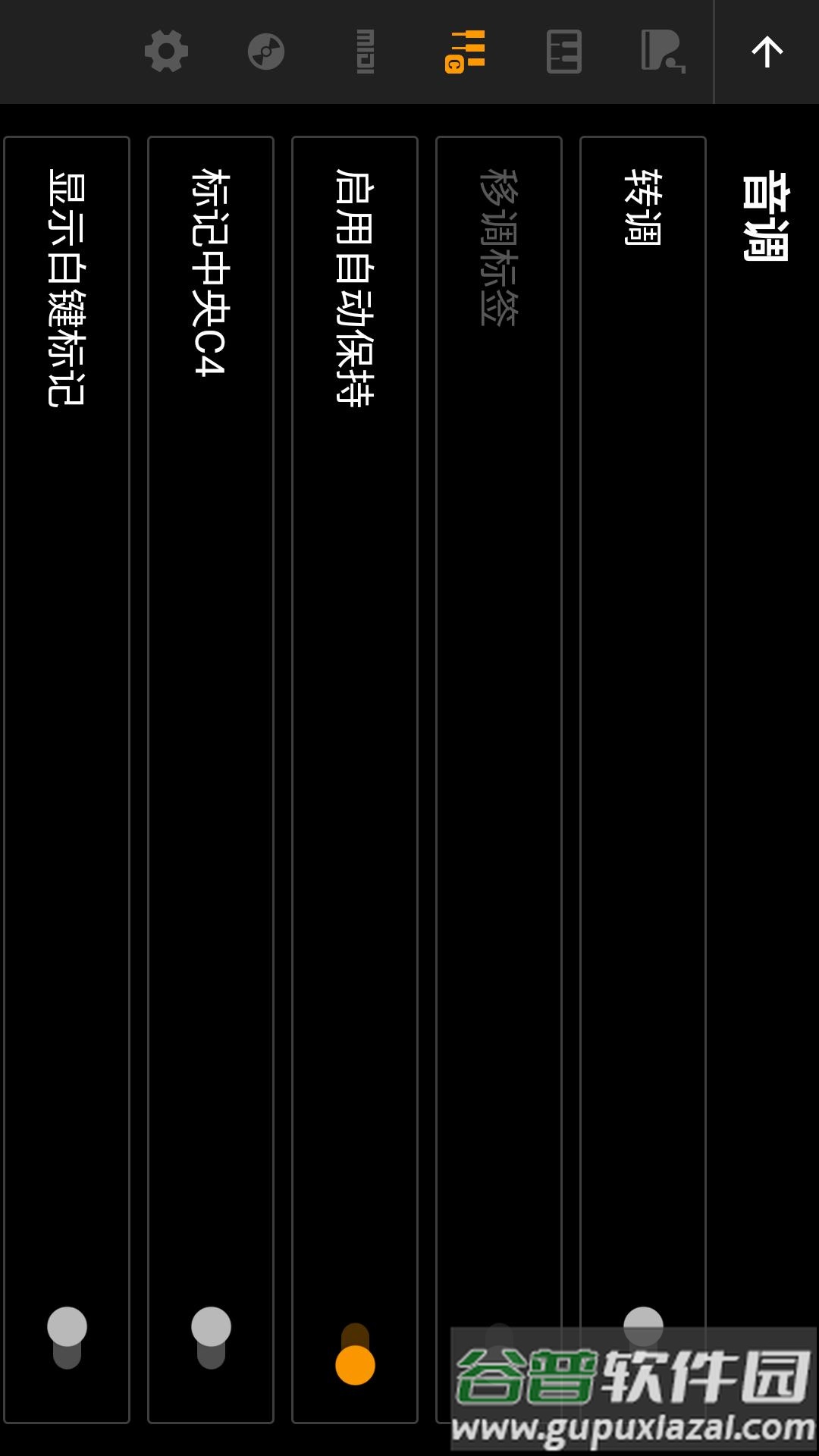Select the keyboard layout tab

pyautogui.click(x=563, y=52)
